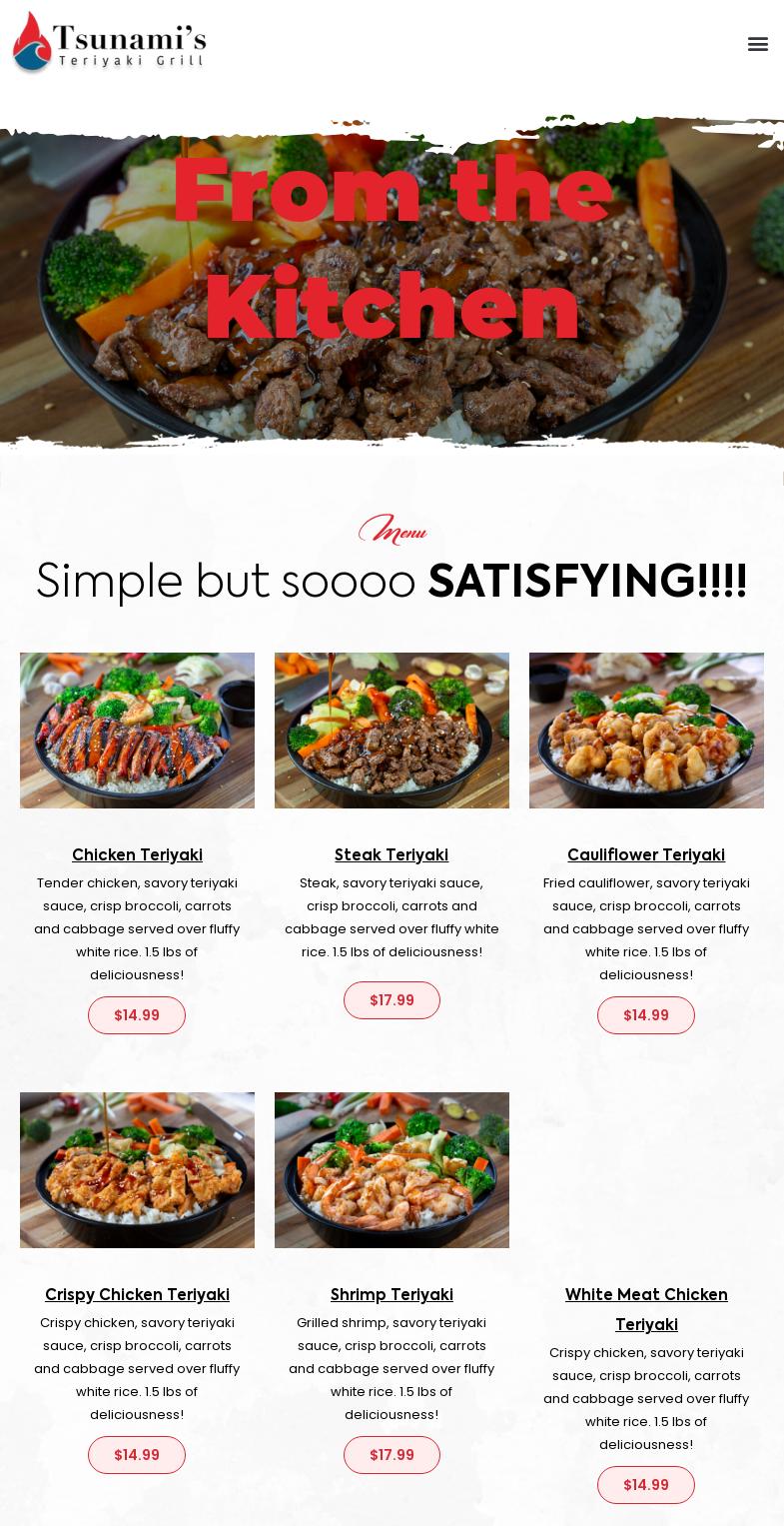Open the Steak Teriyaki title link
The width and height of the screenshot is (784, 1526).
392,854
